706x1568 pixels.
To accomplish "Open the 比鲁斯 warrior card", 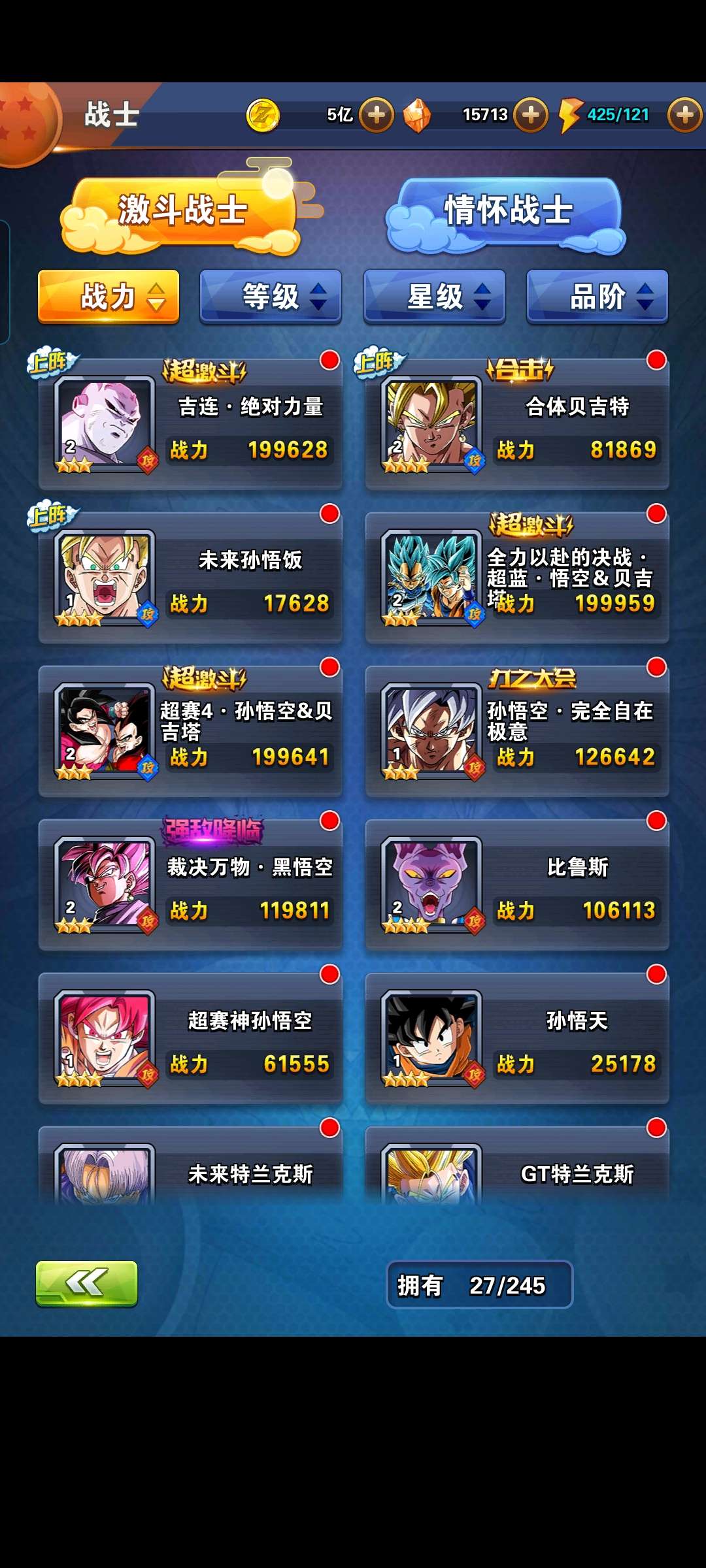I will (x=517, y=885).
